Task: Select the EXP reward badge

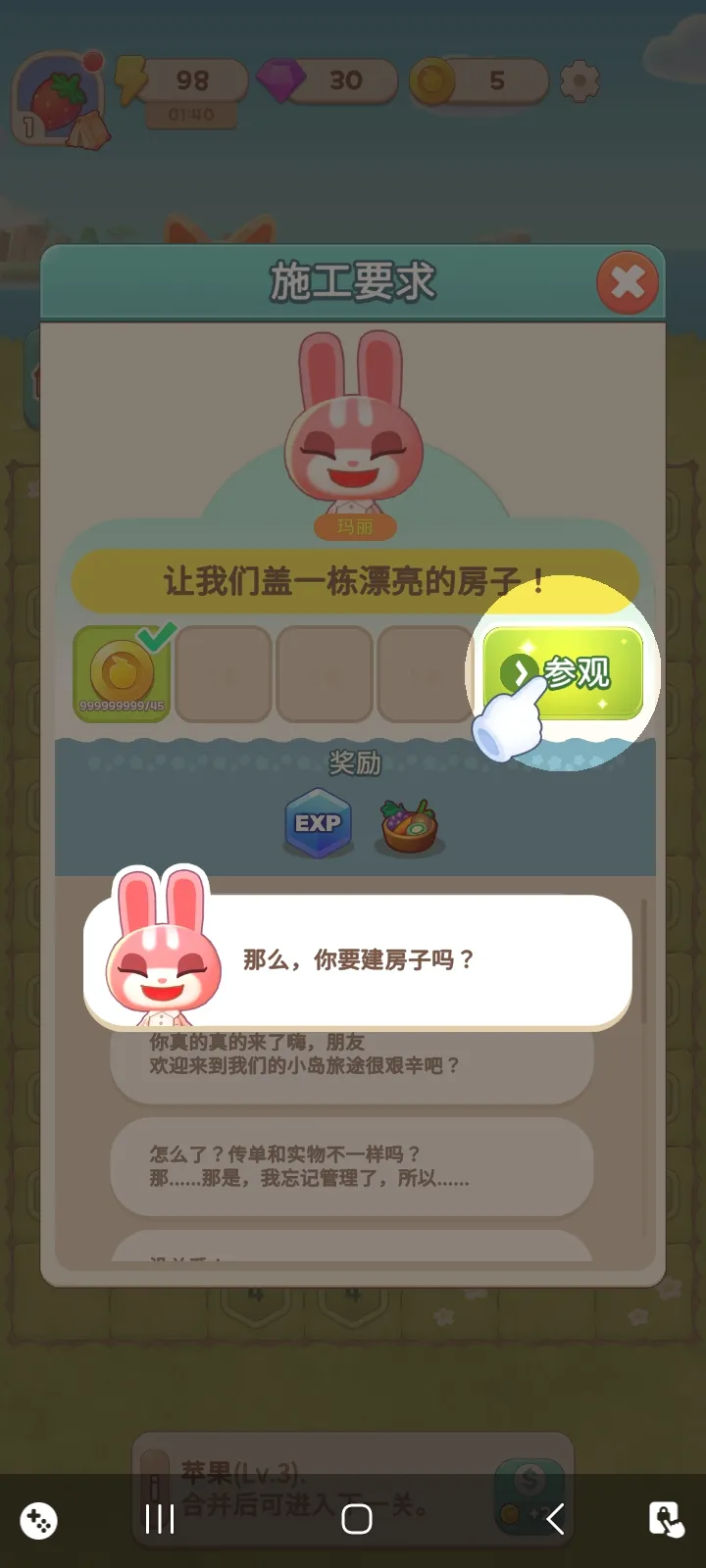Action: [317, 825]
